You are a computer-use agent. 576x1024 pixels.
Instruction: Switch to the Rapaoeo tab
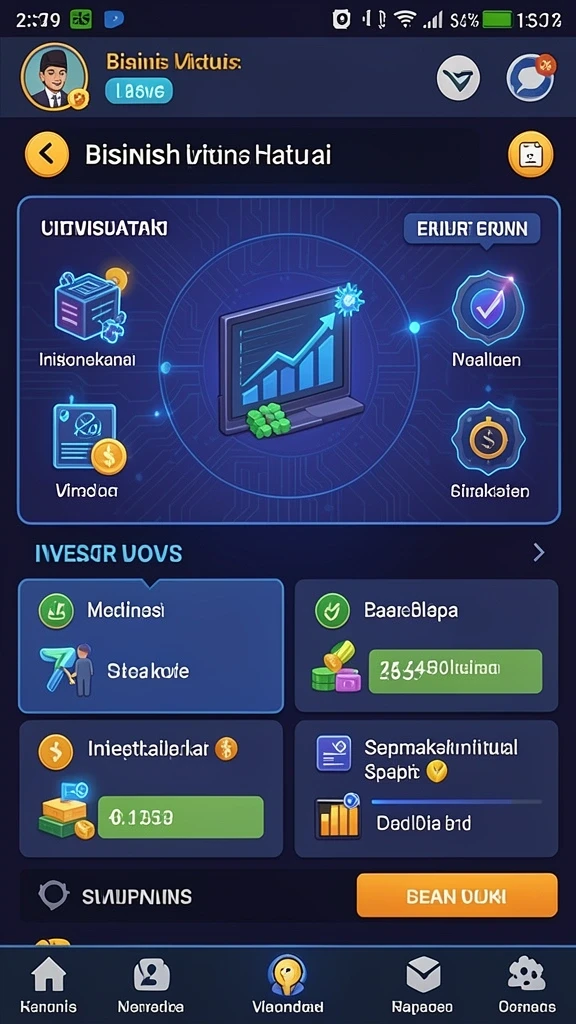(423, 986)
